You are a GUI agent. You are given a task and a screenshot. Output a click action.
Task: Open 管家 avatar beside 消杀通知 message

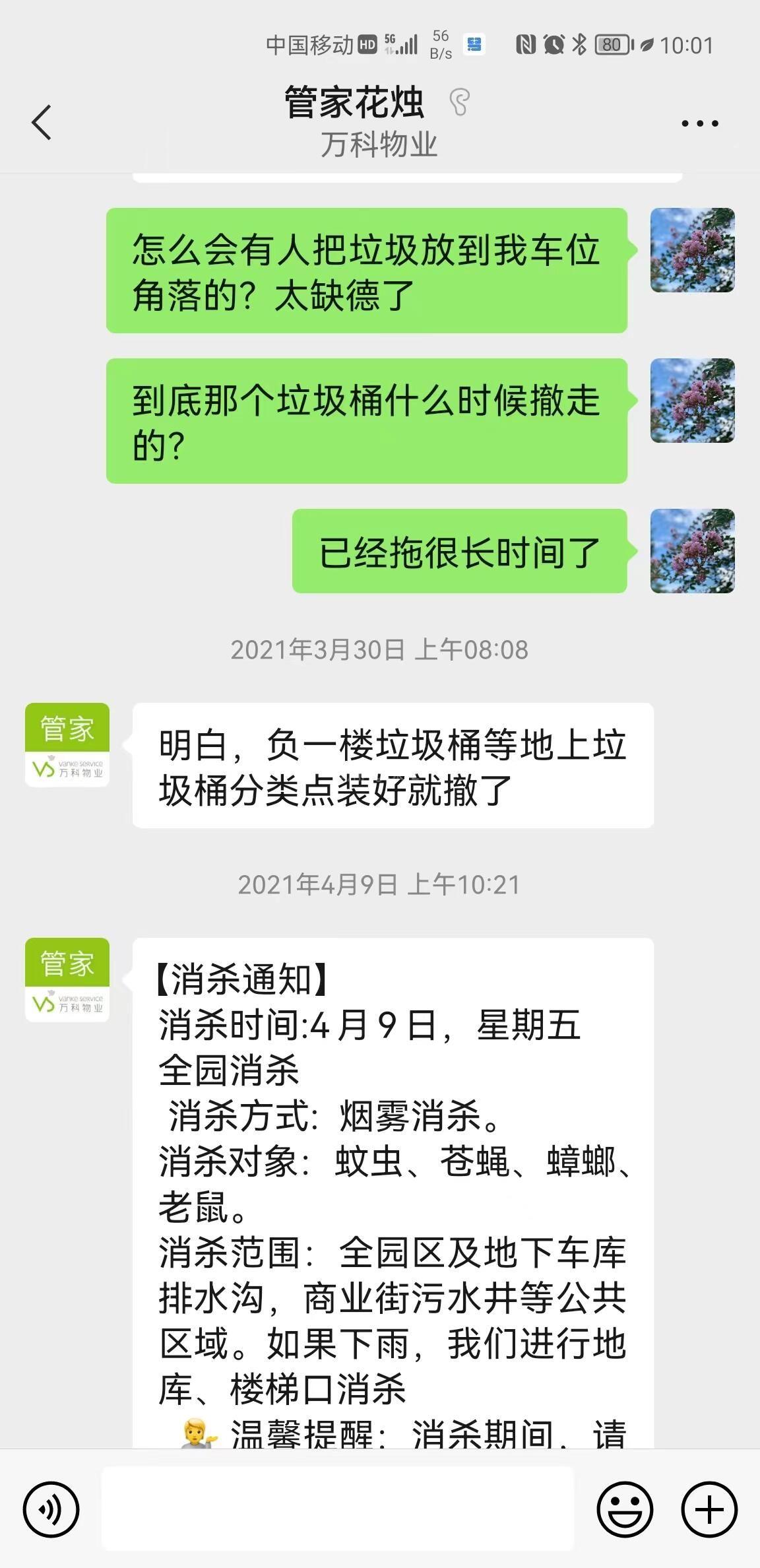click(67, 979)
